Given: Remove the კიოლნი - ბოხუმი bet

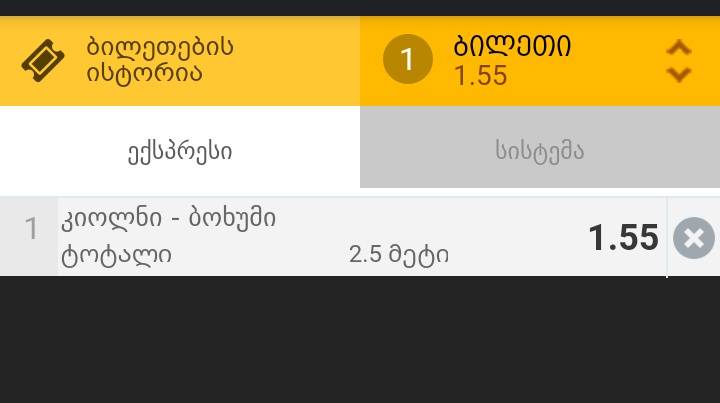Looking at the screenshot, I should click(x=693, y=238).
